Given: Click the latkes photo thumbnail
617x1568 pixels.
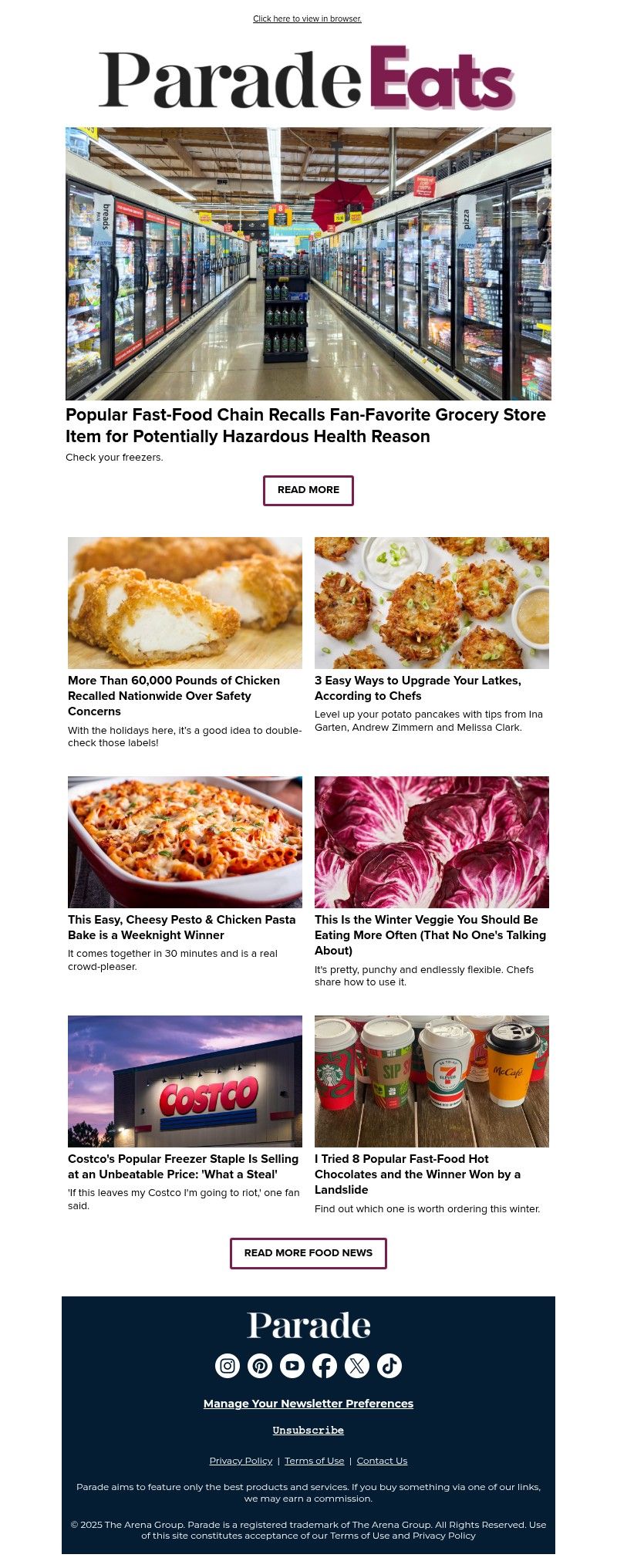Looking at the screenshot, I should tap(431, 603).
